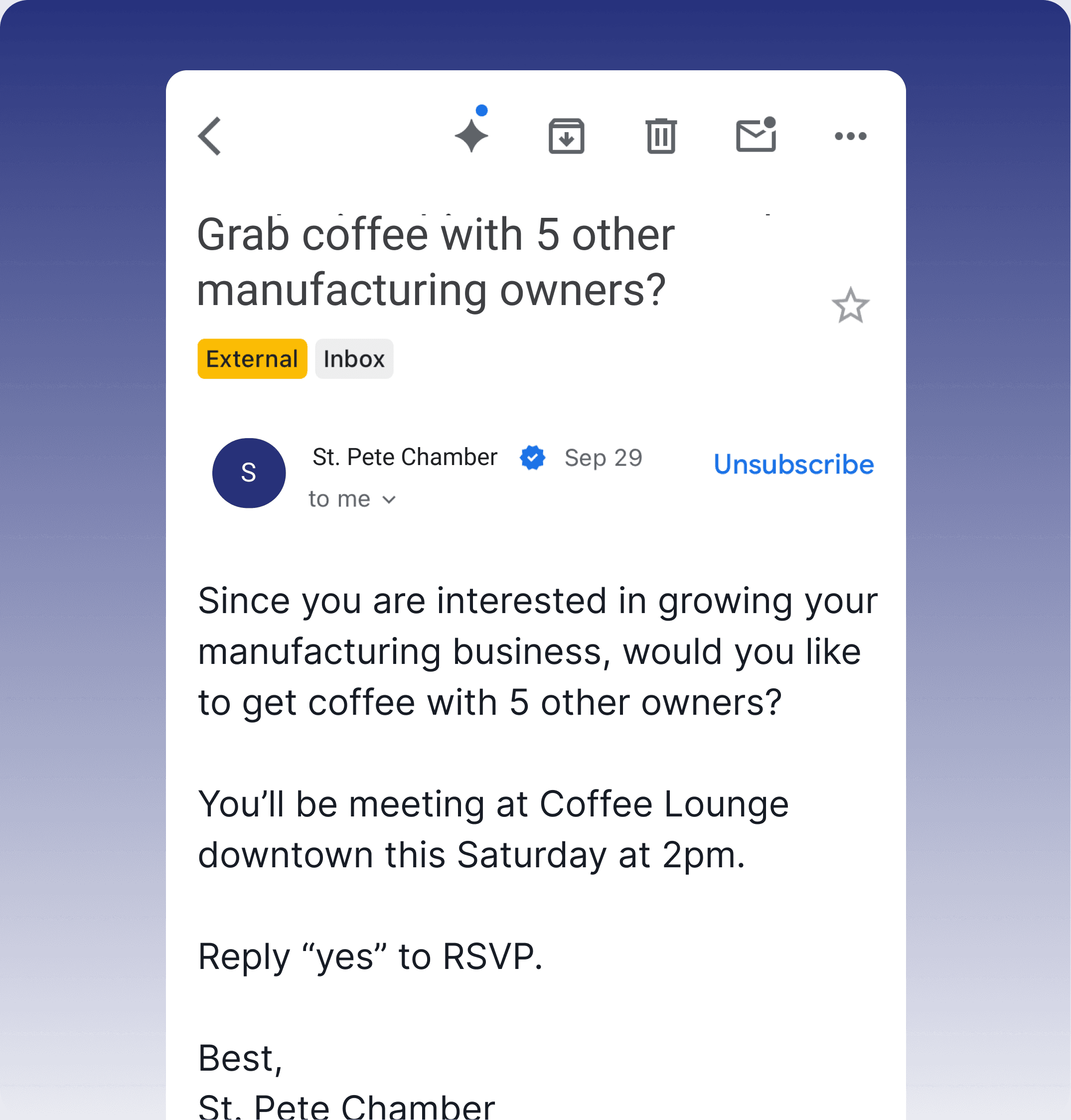This screenshot has height=1120, width=1071.
Task: Open St. Pete Chamber sender avatar
Action: [249, 473]
